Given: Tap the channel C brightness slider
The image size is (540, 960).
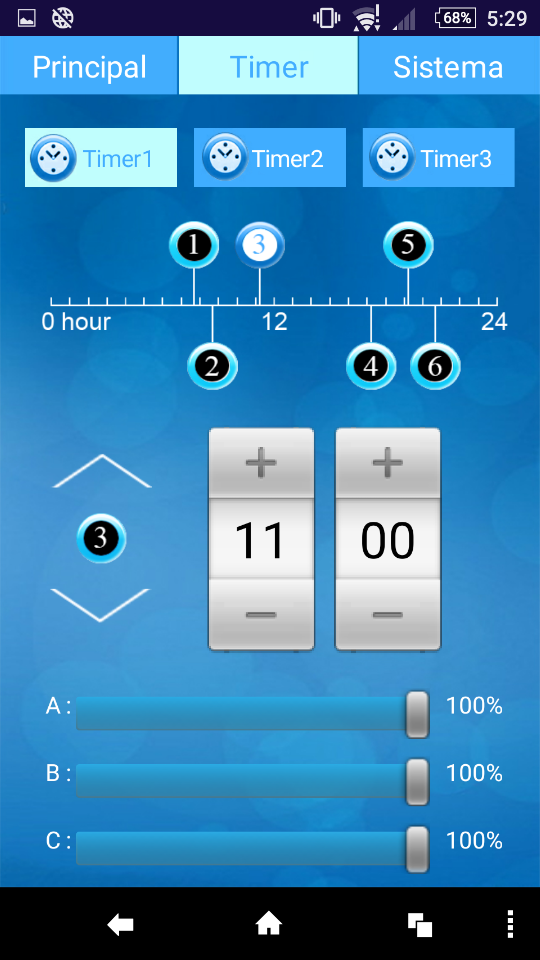Looking at the screenshot, I should coord(252,849).
